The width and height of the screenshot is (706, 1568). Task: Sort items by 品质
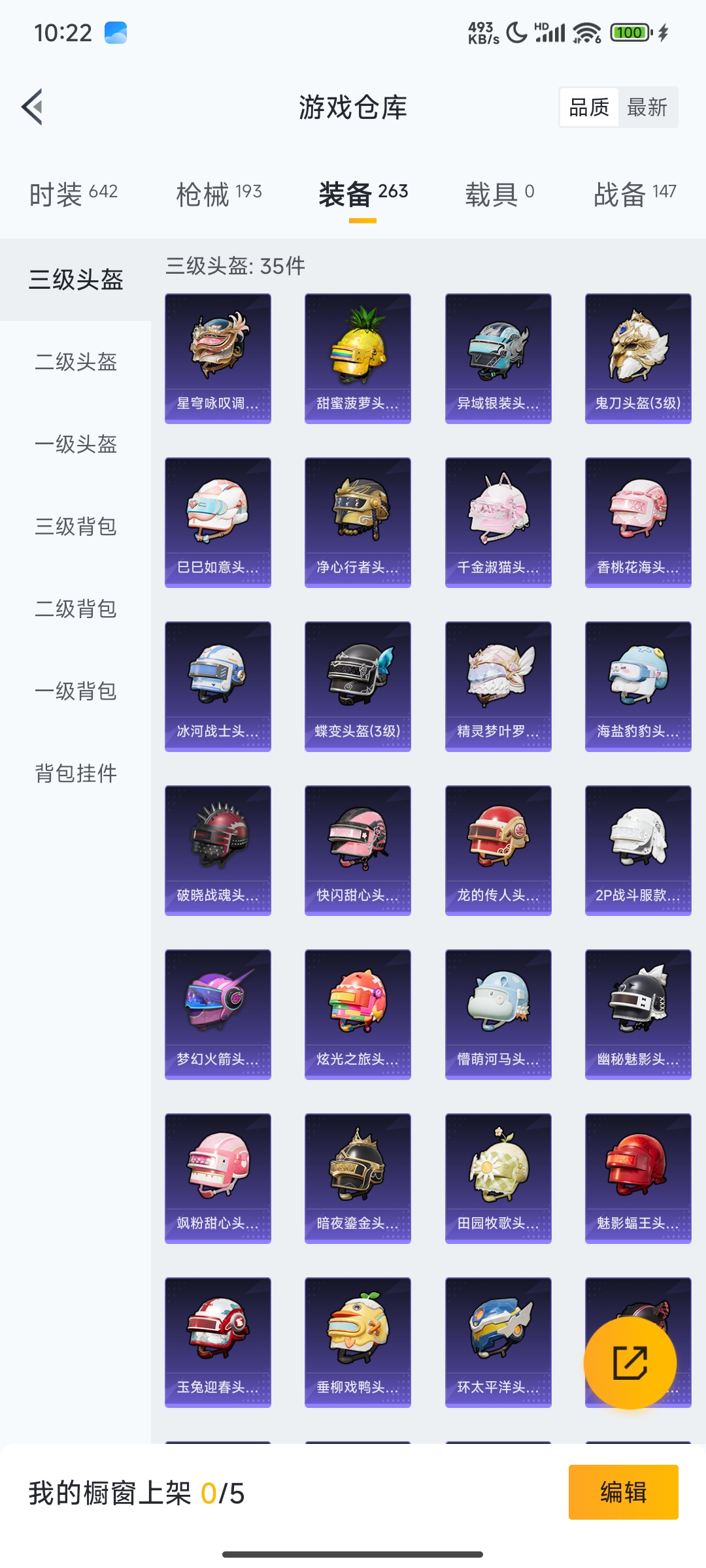(589, 107)
